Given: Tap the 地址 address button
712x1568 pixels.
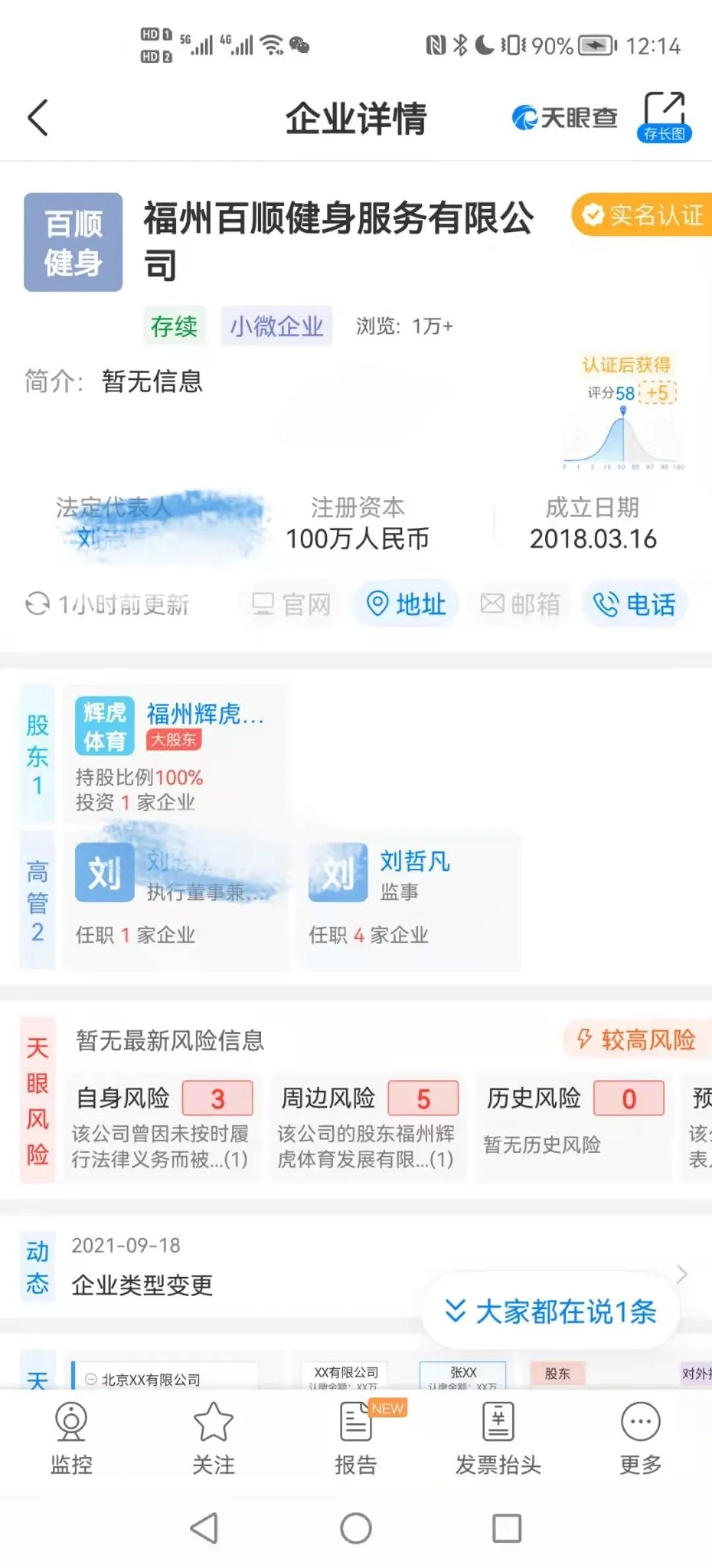Looking at the screenshot, I should pyautogui.click(x=405, y=602).
